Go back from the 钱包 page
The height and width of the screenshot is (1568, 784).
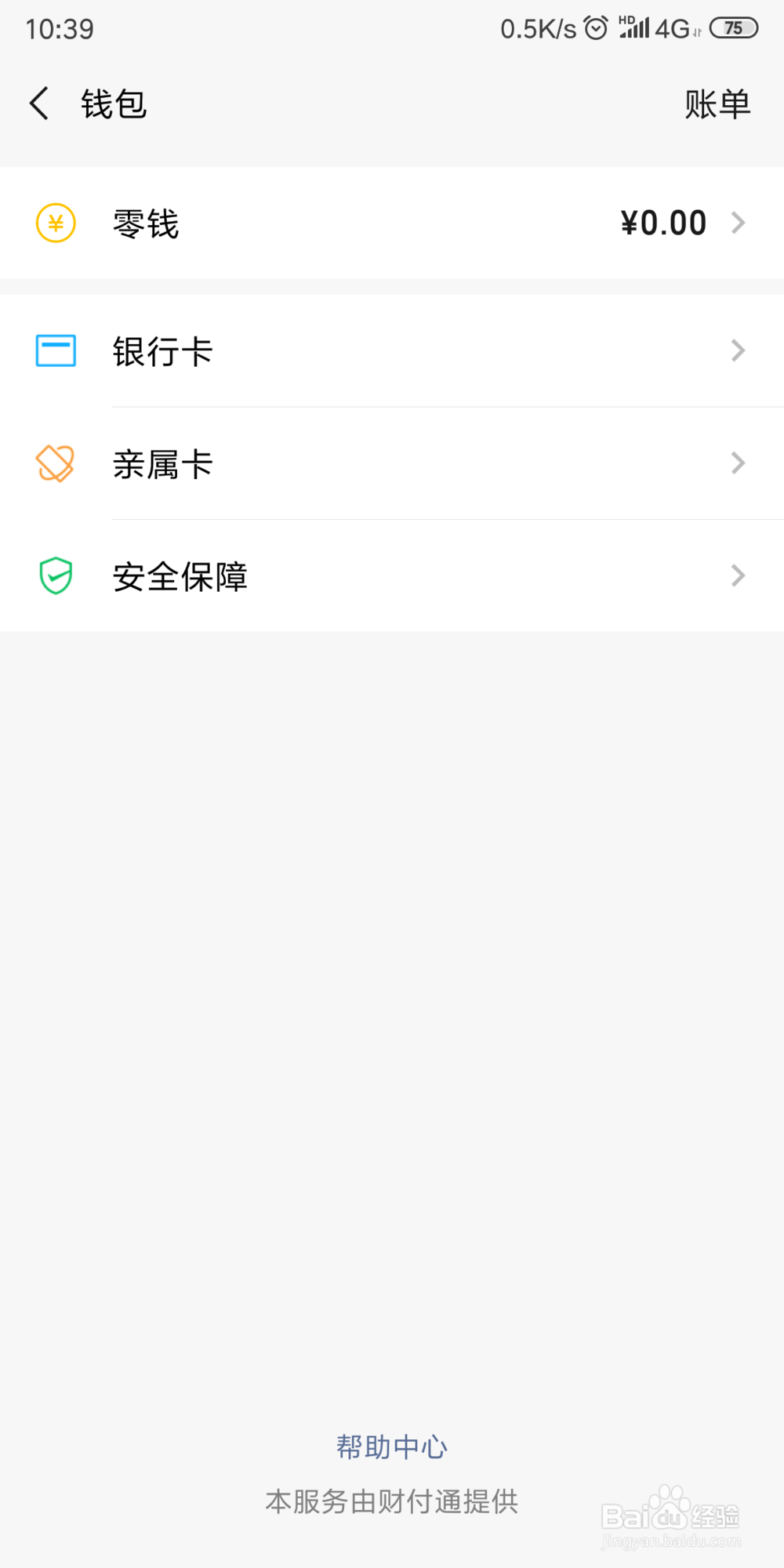(39, 103)
